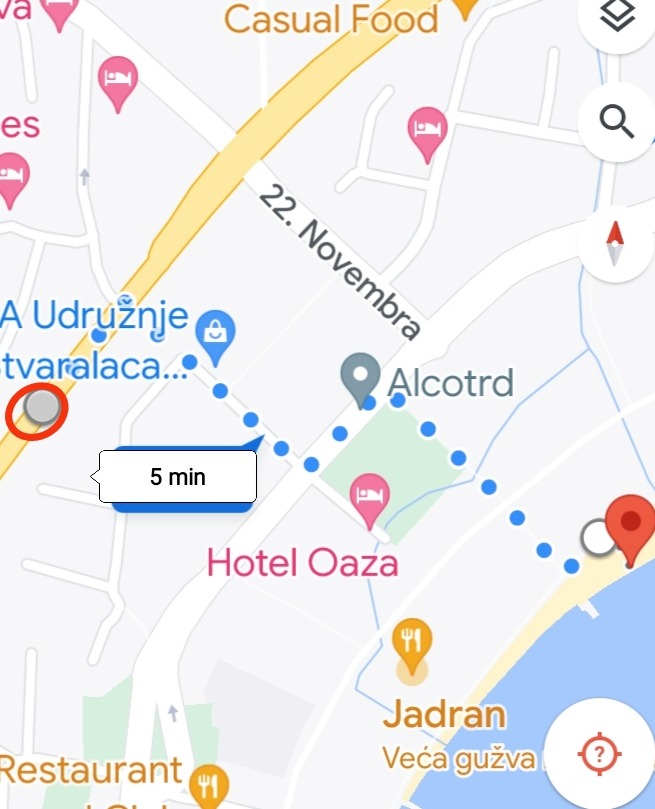Tap the red destination pin
Image resolution: width=655 pixels, height=809 pixels.
(630, 528)
